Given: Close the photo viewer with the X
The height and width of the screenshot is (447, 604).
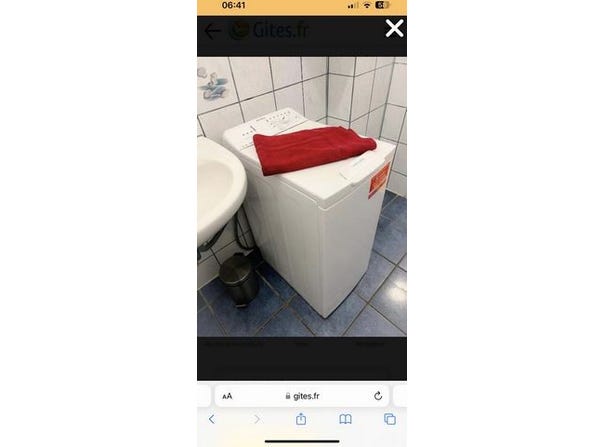Looking at the screenshot, I should click(x=394, y=29).
